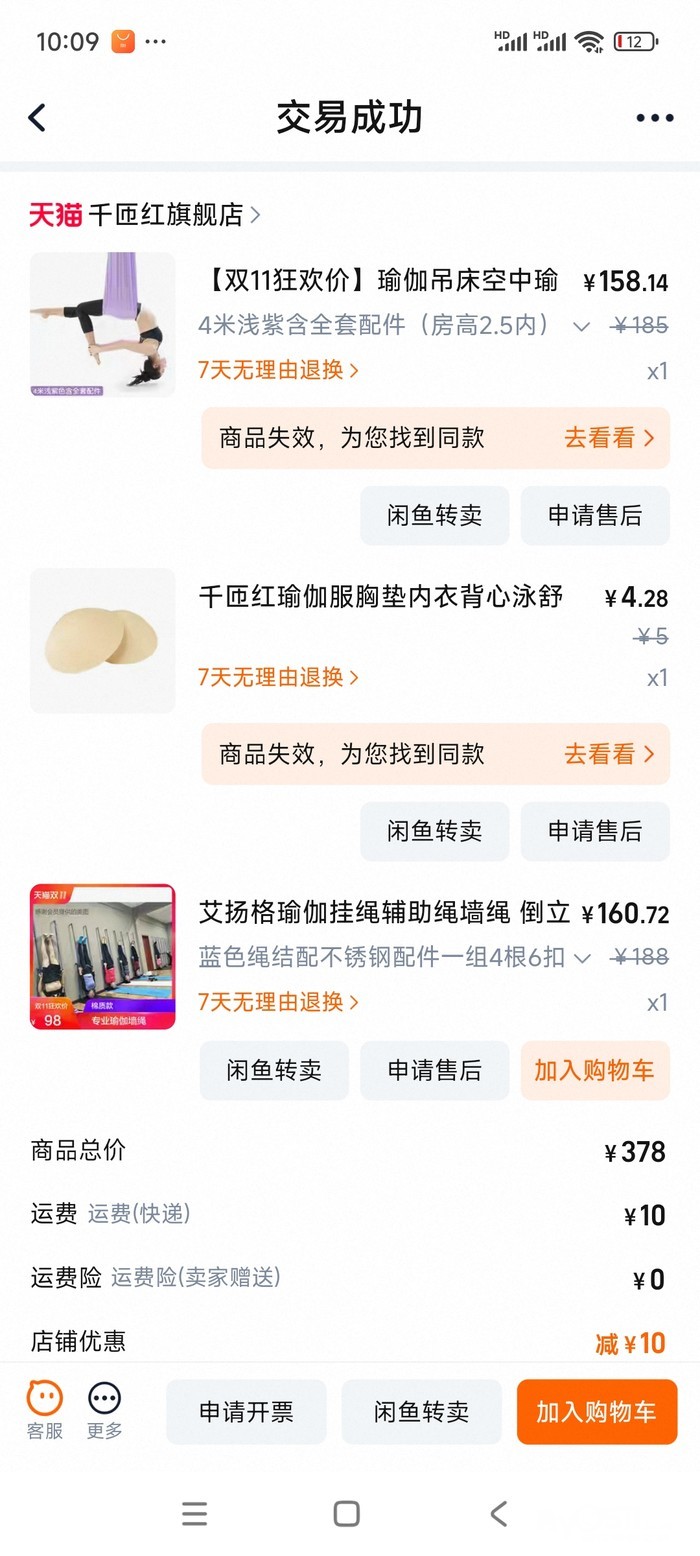Image resolution: width=700 pixels, height=1556 pixels.
Task: Request 申请售后 for the 艾扬格瑜伽挂绳
Action: [x=434, y=1071]
